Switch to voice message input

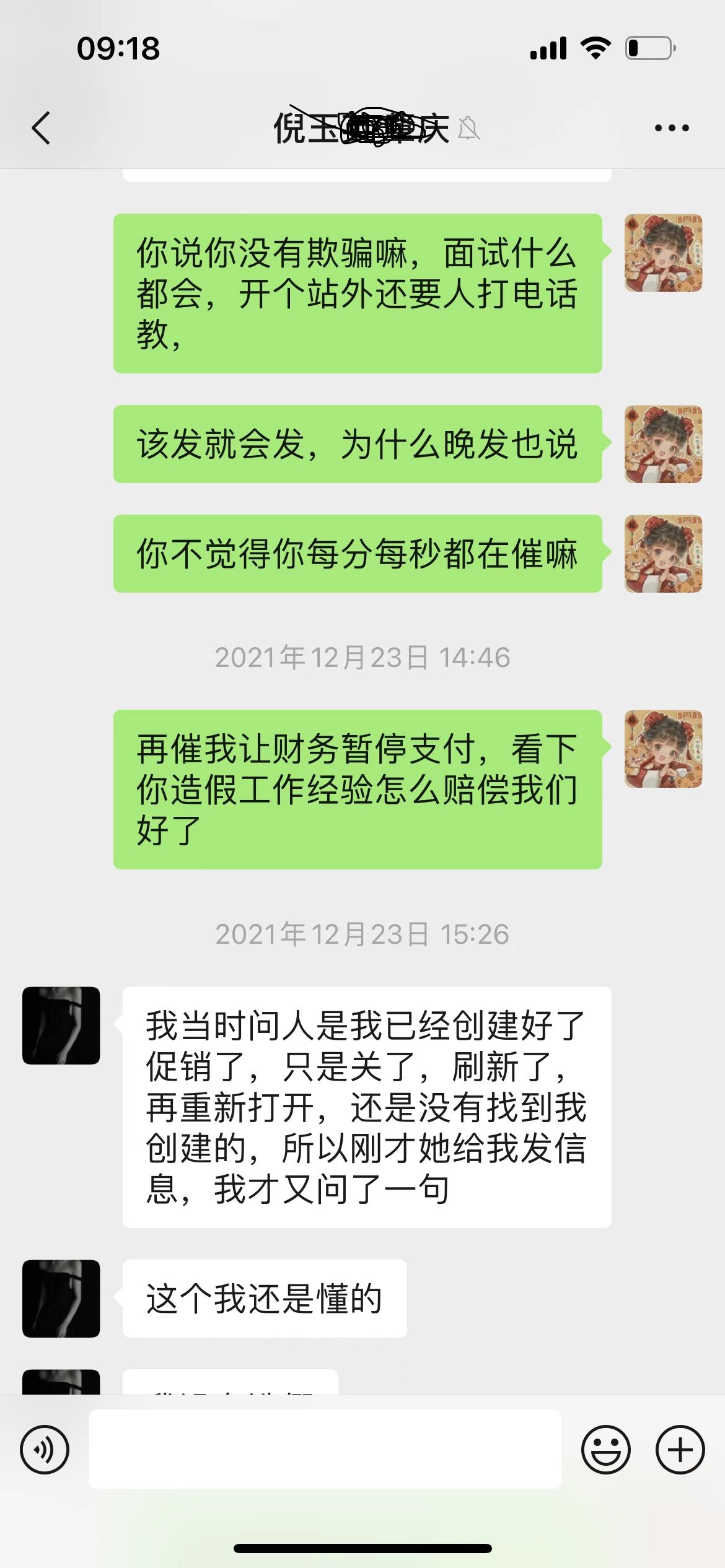[45, 1450]
